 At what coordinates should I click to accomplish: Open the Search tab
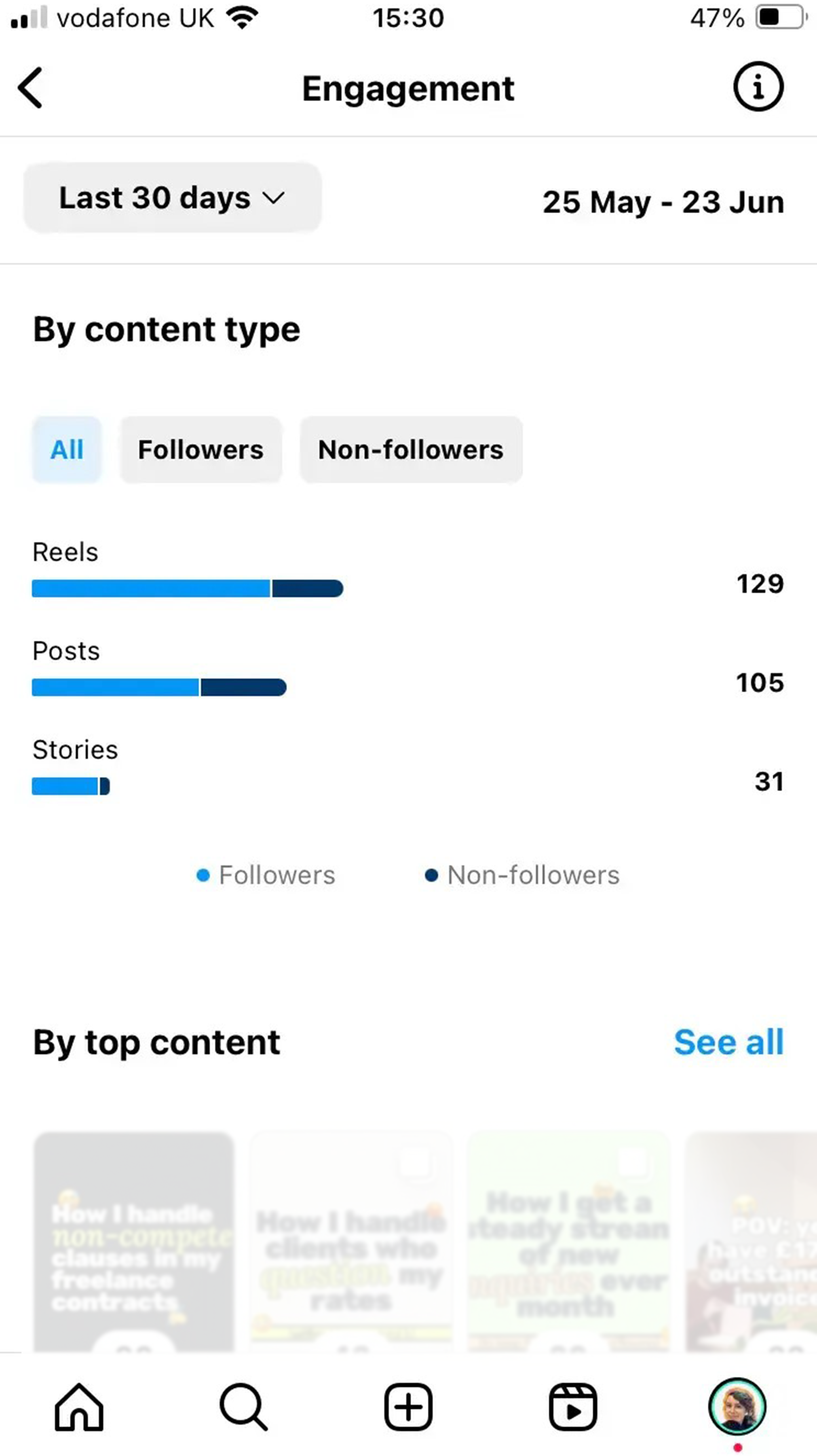coord(243,1407)
